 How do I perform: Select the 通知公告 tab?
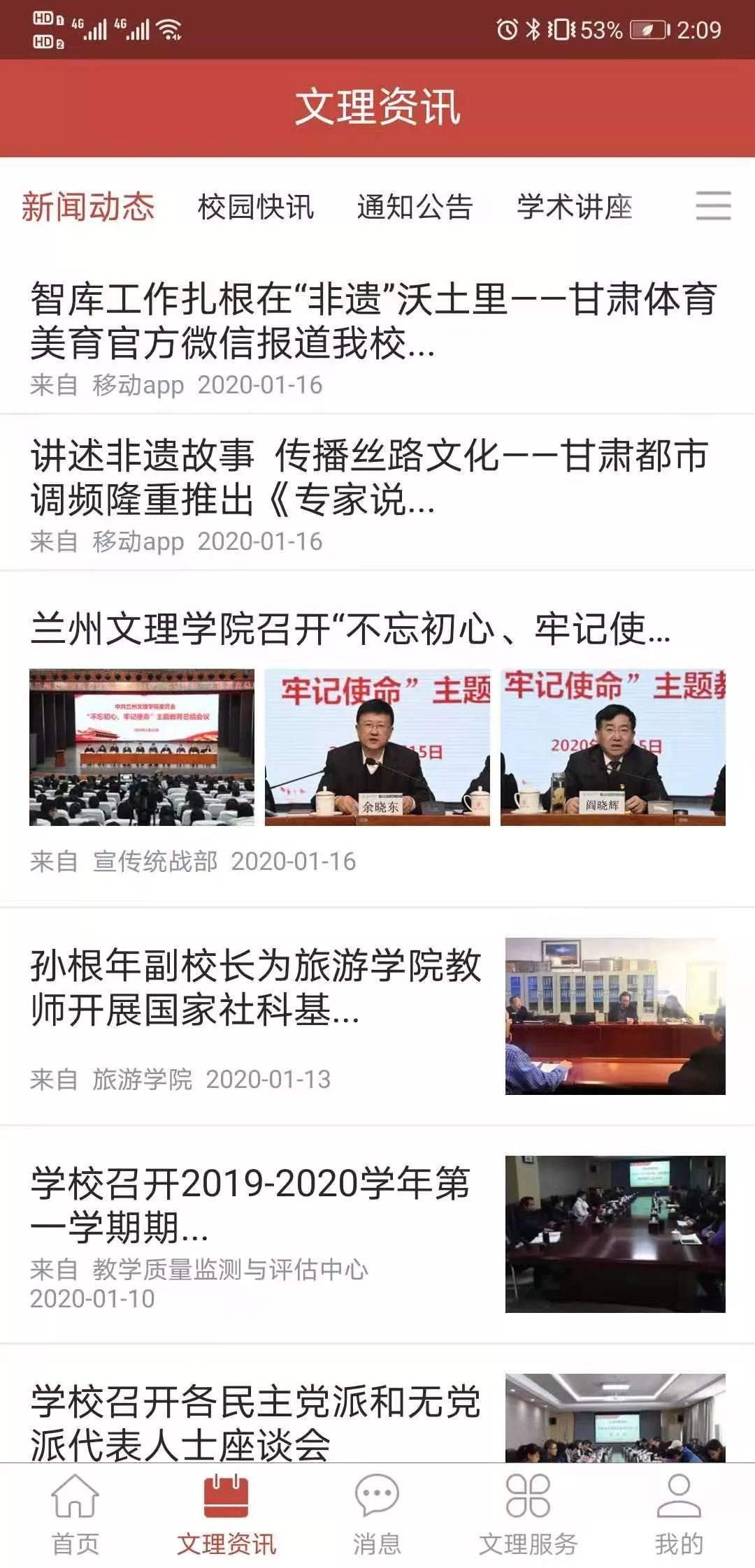pos(415,207)
